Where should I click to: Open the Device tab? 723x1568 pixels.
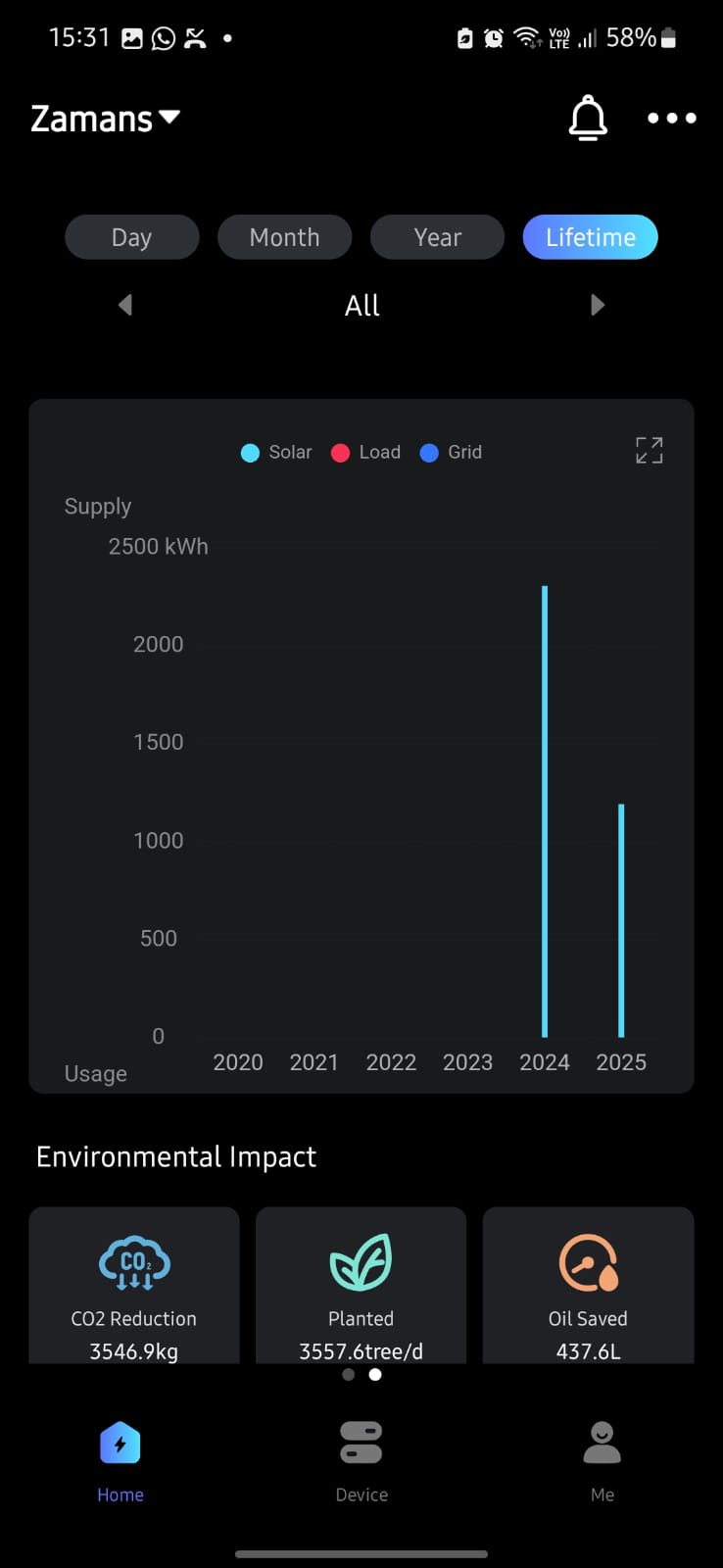361,1460
